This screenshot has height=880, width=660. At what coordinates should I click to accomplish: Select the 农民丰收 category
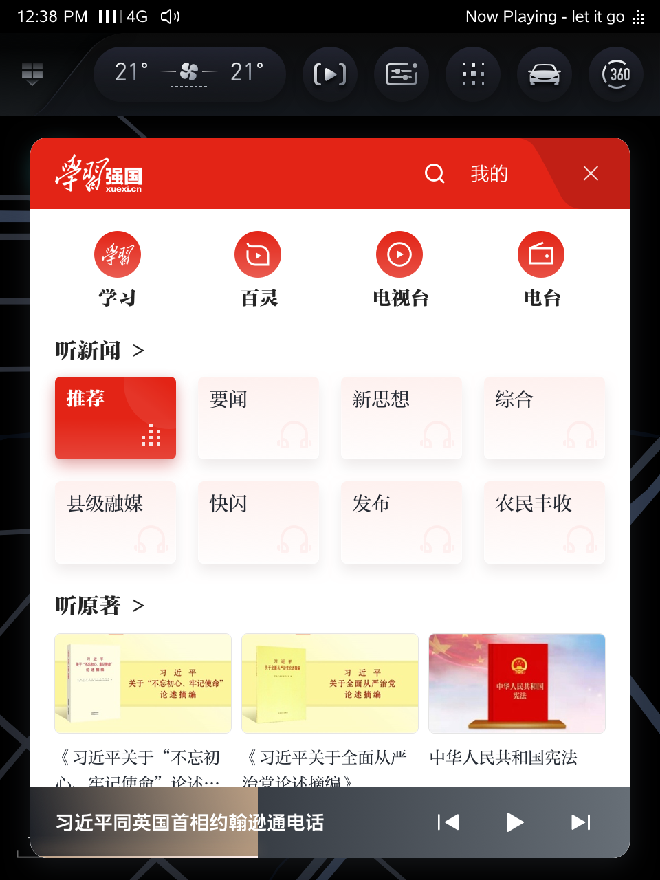point(544,522)
